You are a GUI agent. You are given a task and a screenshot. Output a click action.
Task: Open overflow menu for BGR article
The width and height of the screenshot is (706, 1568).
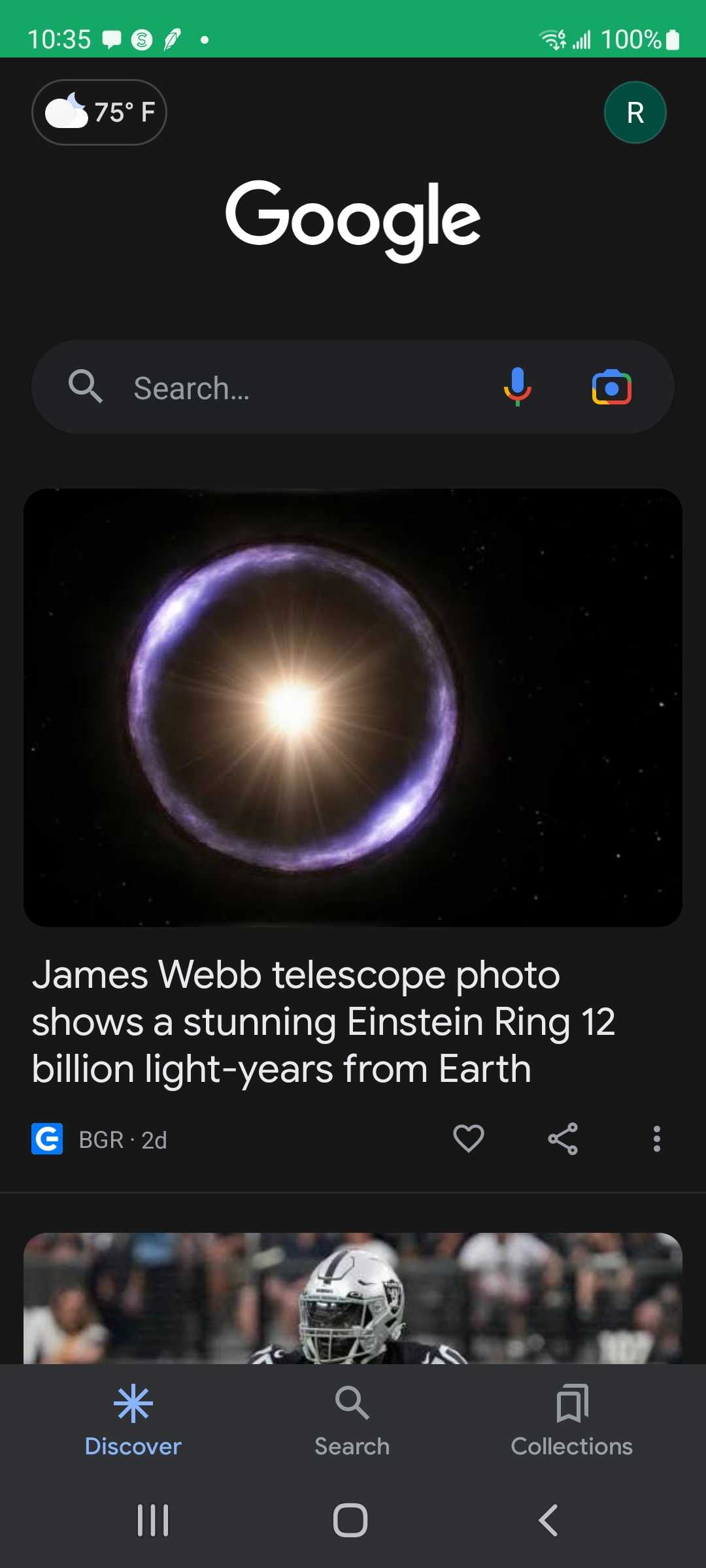click(x=656, y=1139)
